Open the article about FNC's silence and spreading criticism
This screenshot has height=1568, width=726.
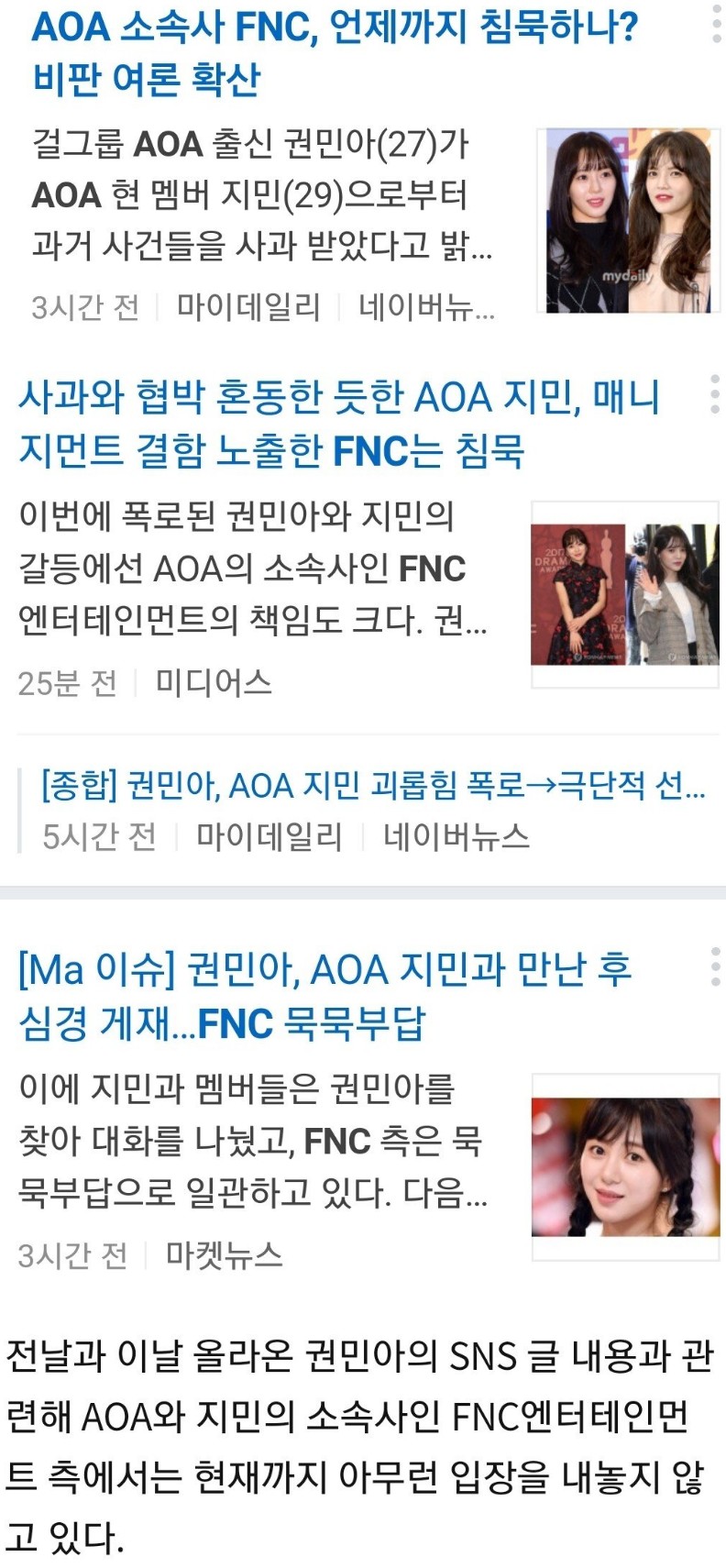334,53
